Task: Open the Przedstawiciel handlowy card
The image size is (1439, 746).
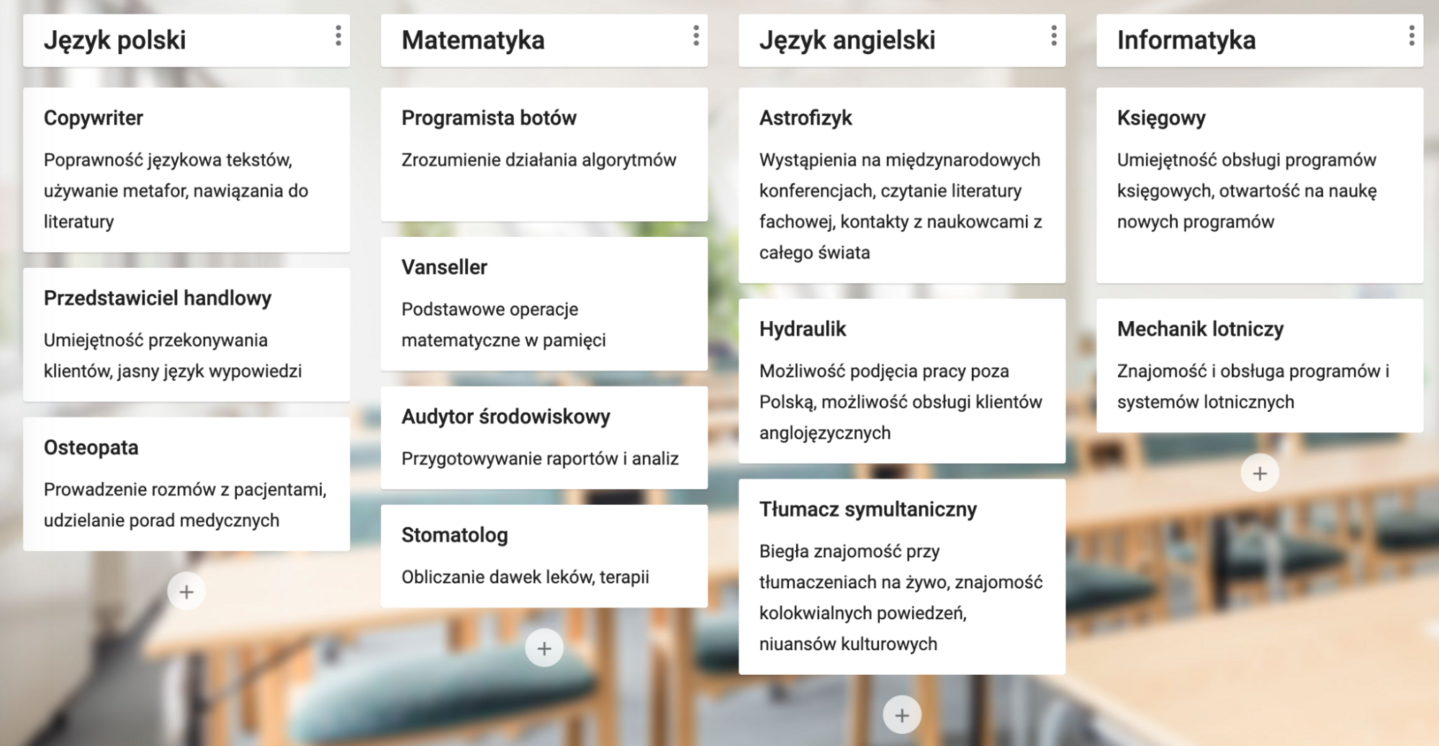Action: coord(186,334)
